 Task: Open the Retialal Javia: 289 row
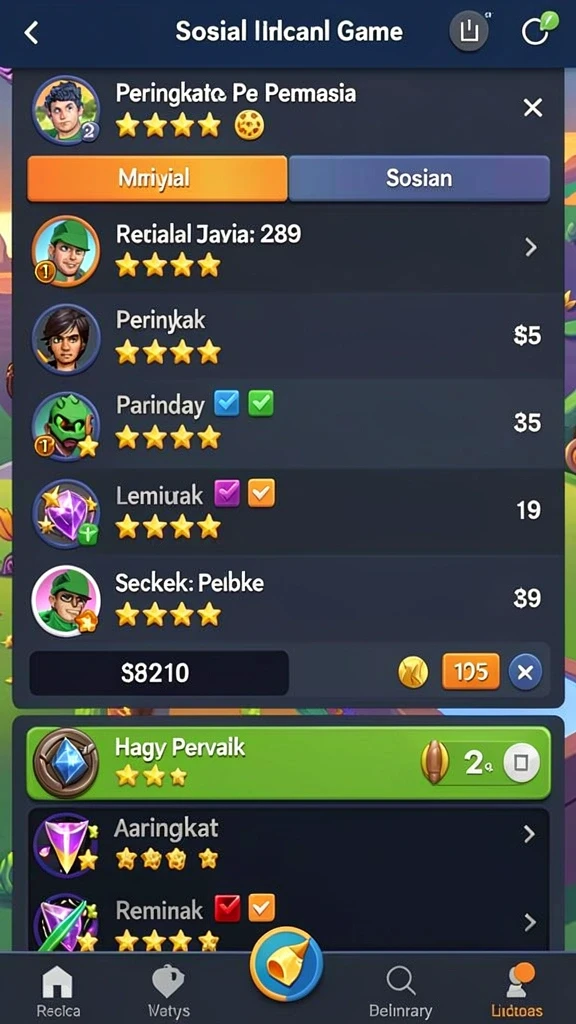tap(288, 248)
